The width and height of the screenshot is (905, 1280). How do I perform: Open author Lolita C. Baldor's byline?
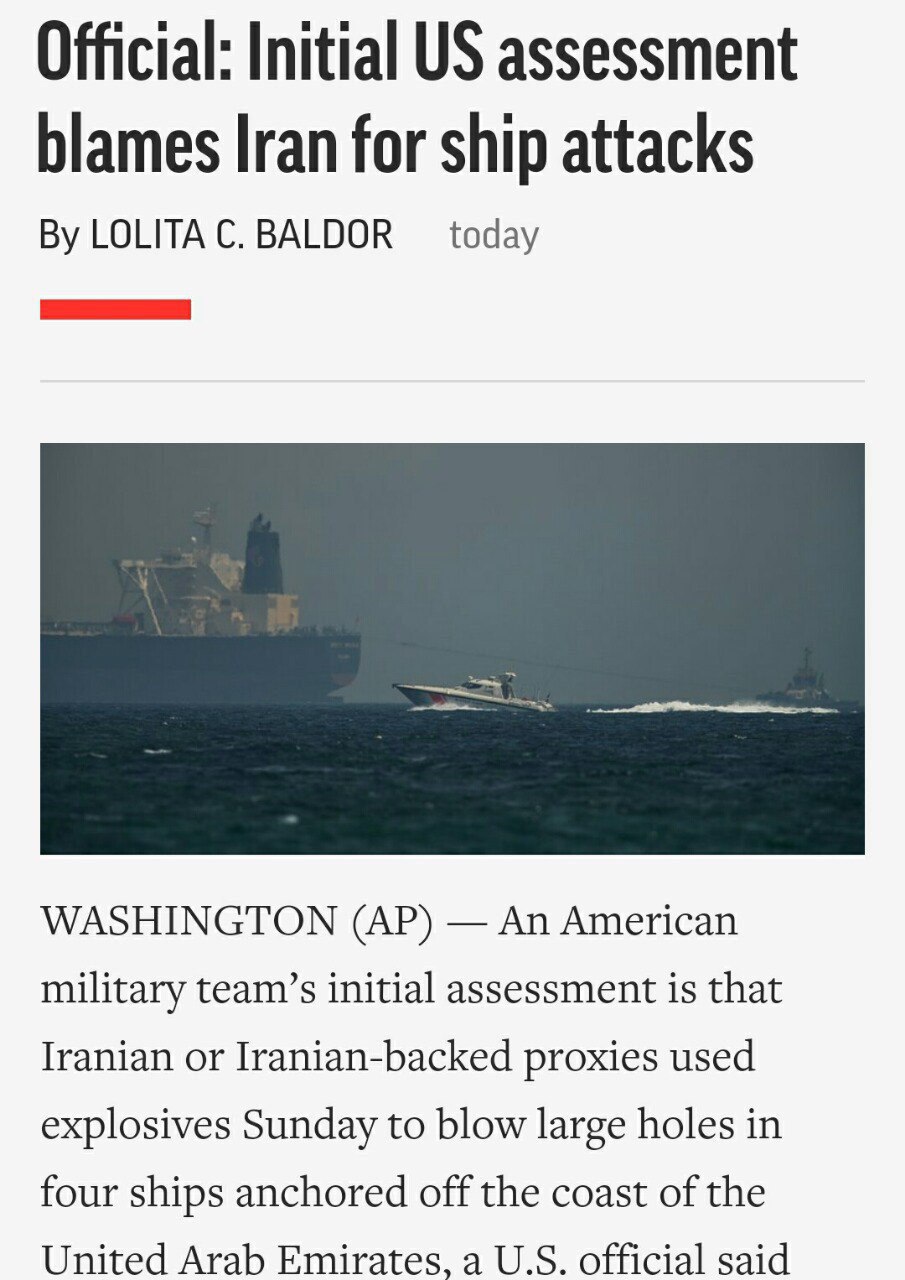[x=241, y=235]
